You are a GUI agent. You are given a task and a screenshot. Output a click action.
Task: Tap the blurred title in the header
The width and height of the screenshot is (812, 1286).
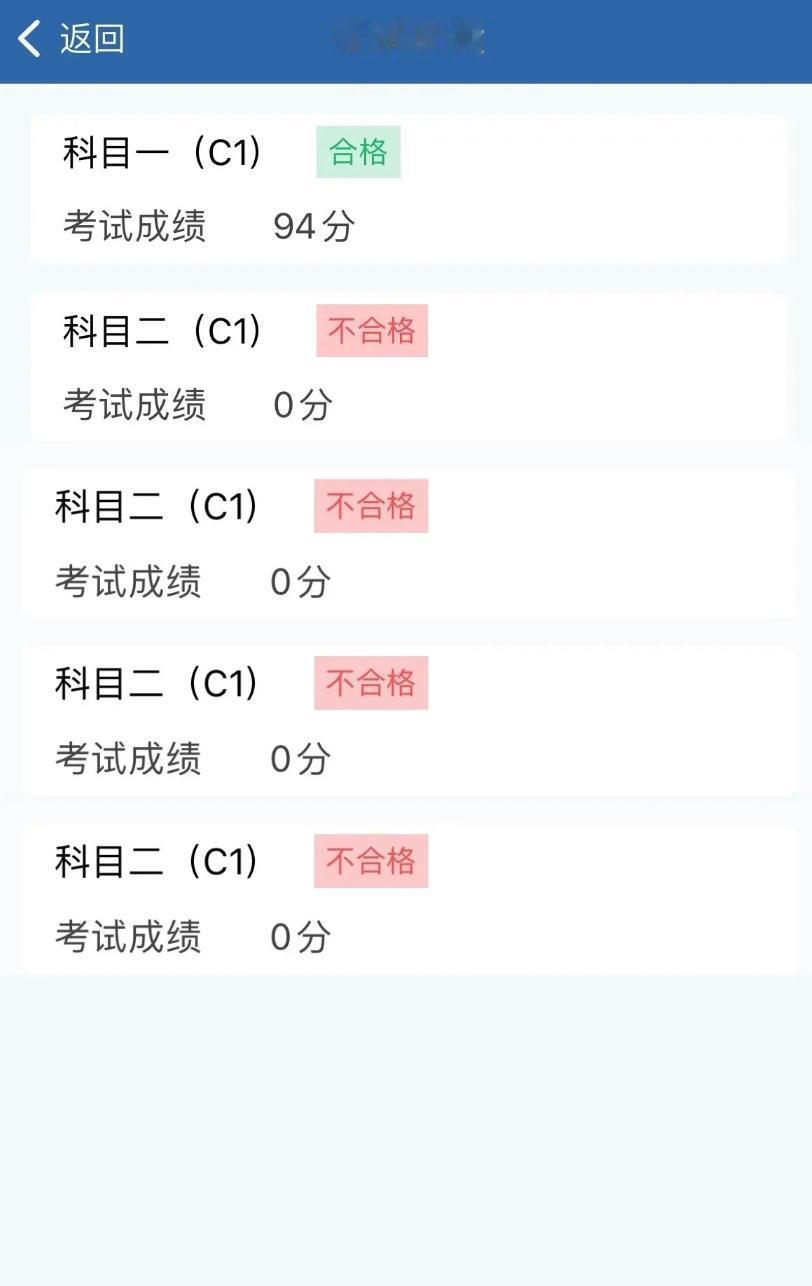406,38
